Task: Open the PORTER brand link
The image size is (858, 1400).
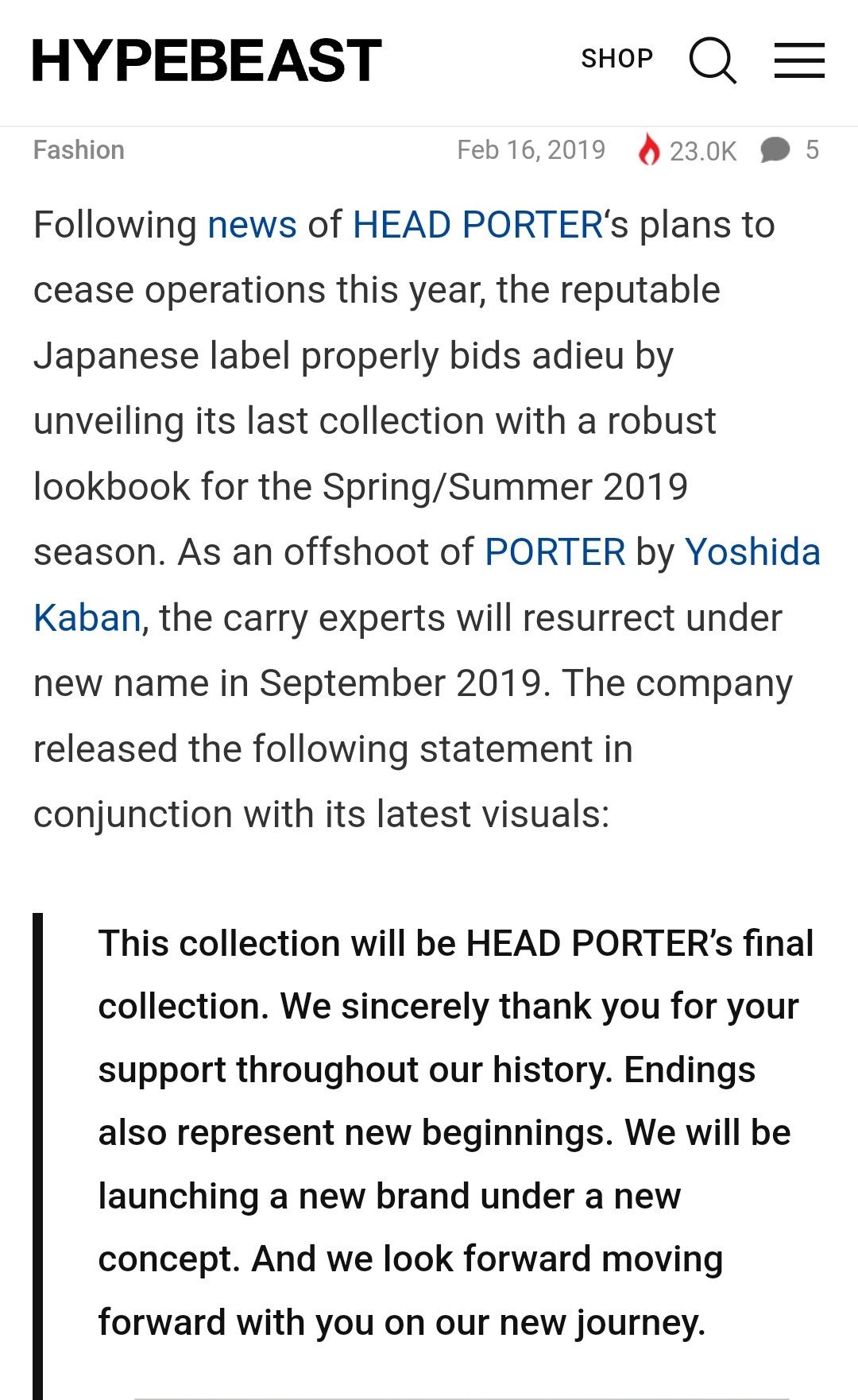Action: pos(555,552)
